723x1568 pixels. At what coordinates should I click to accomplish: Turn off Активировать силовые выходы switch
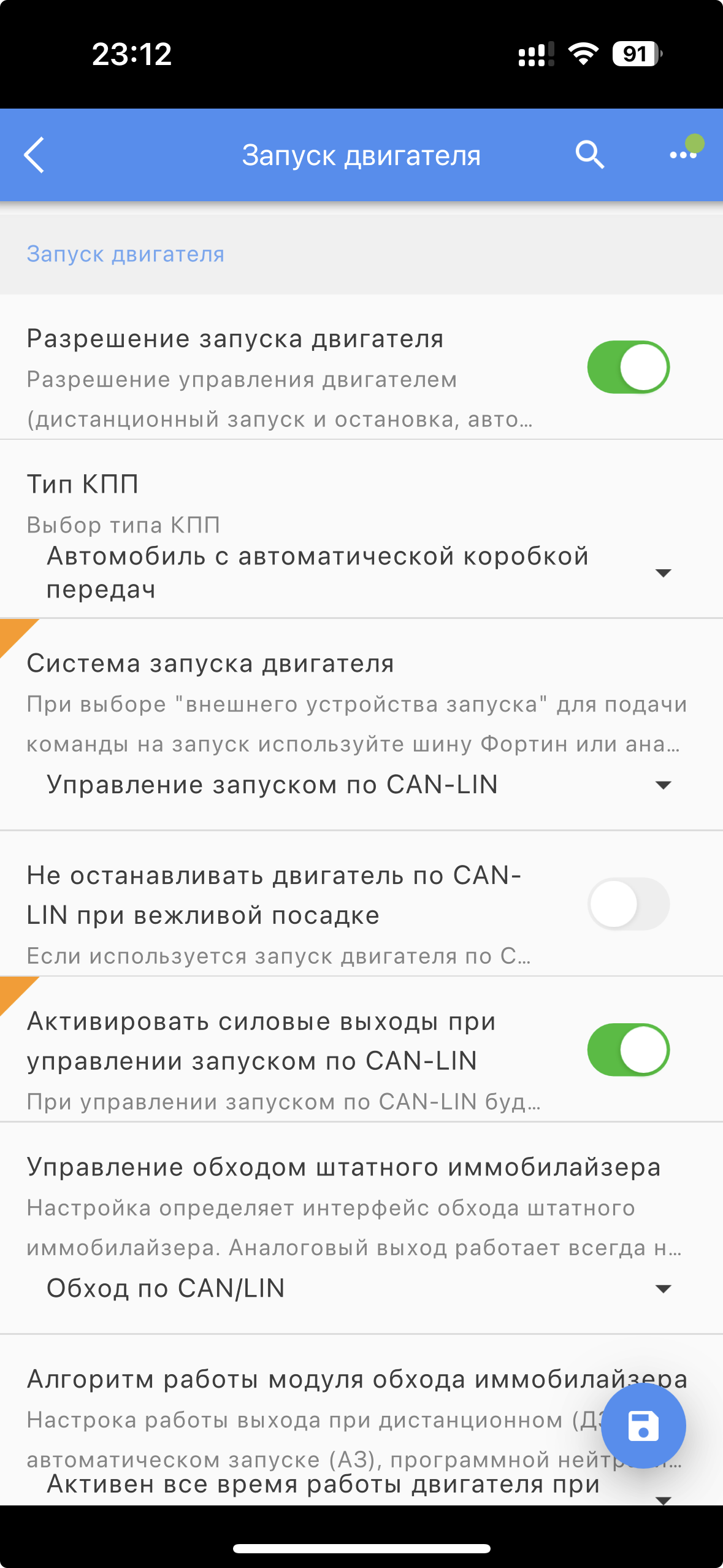(x=628, y=1050)
